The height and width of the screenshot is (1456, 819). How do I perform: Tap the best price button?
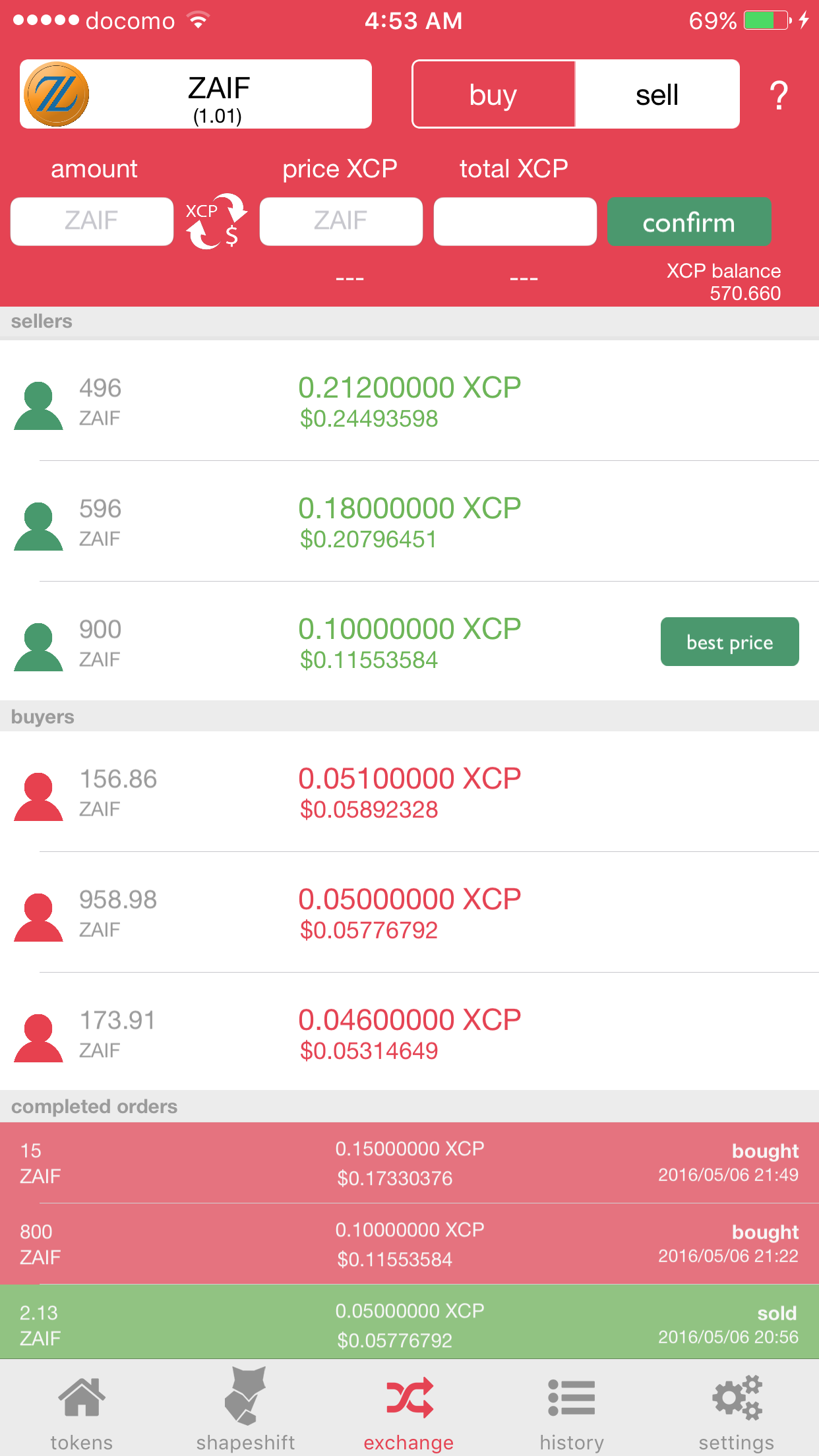[730, 642]
